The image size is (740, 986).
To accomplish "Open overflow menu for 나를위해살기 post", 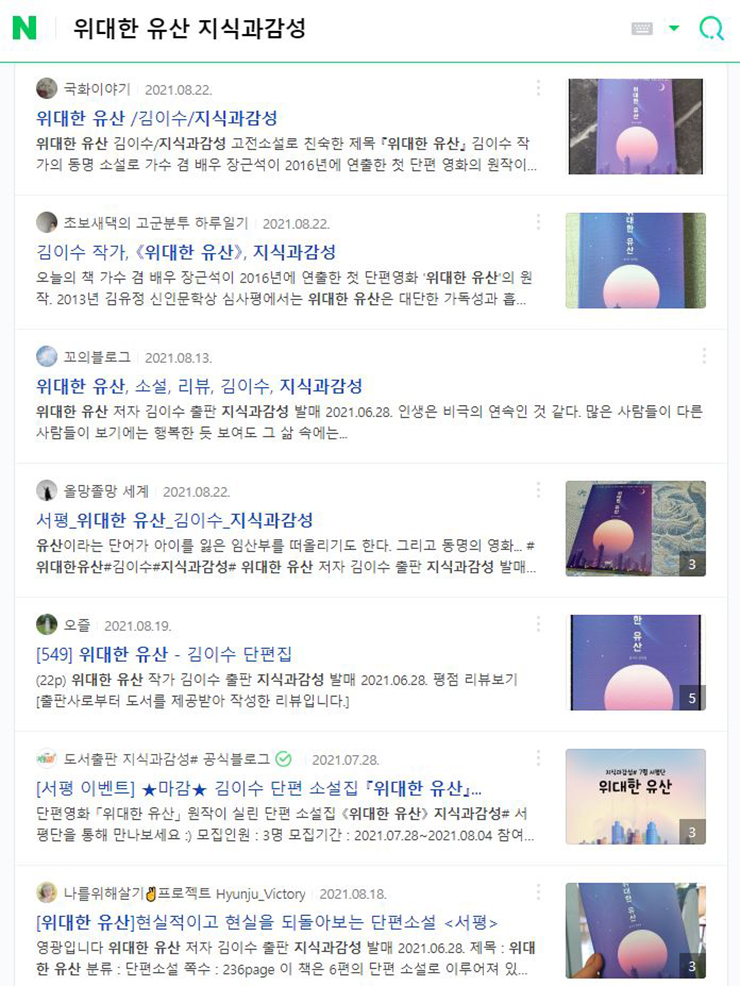I will [538, 893].
